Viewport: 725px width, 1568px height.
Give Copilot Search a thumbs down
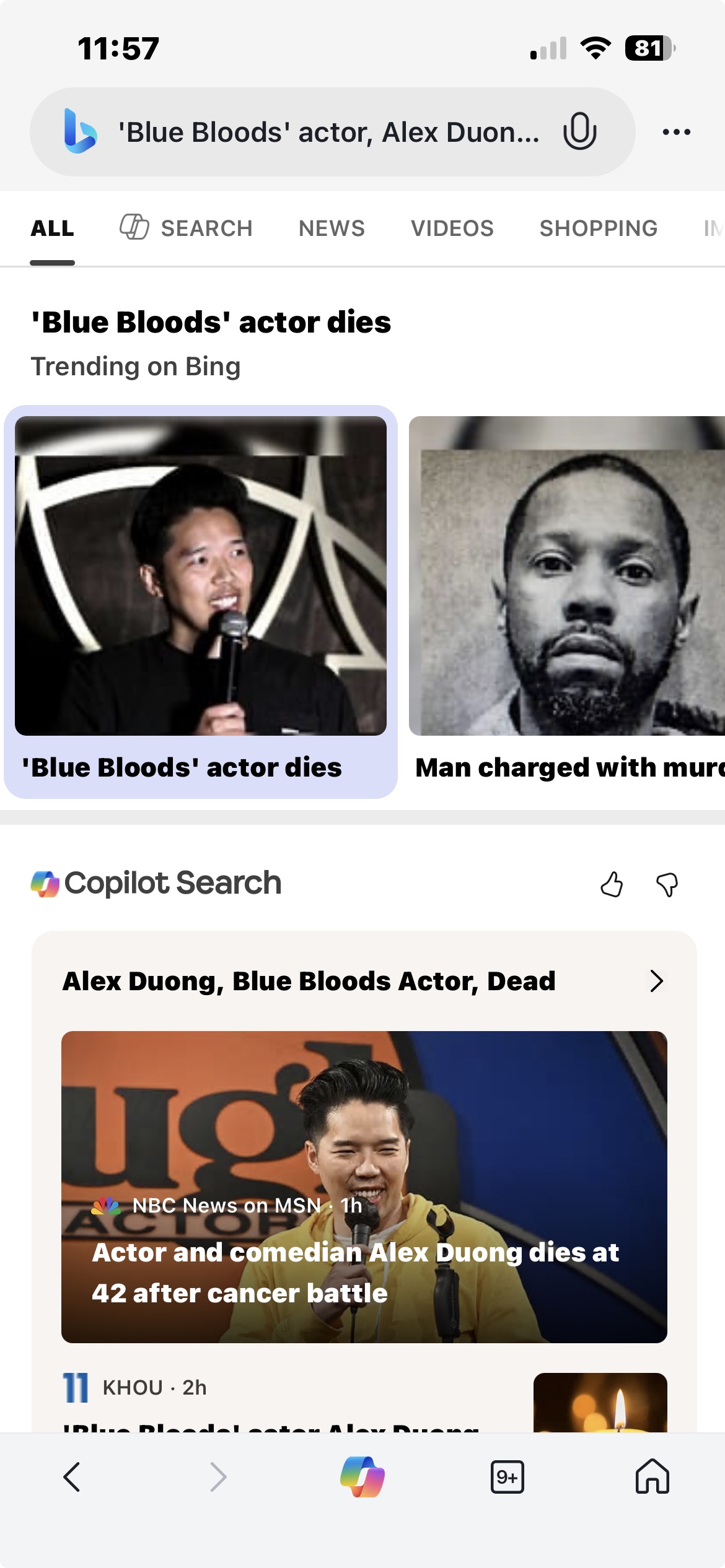(667, 884)
